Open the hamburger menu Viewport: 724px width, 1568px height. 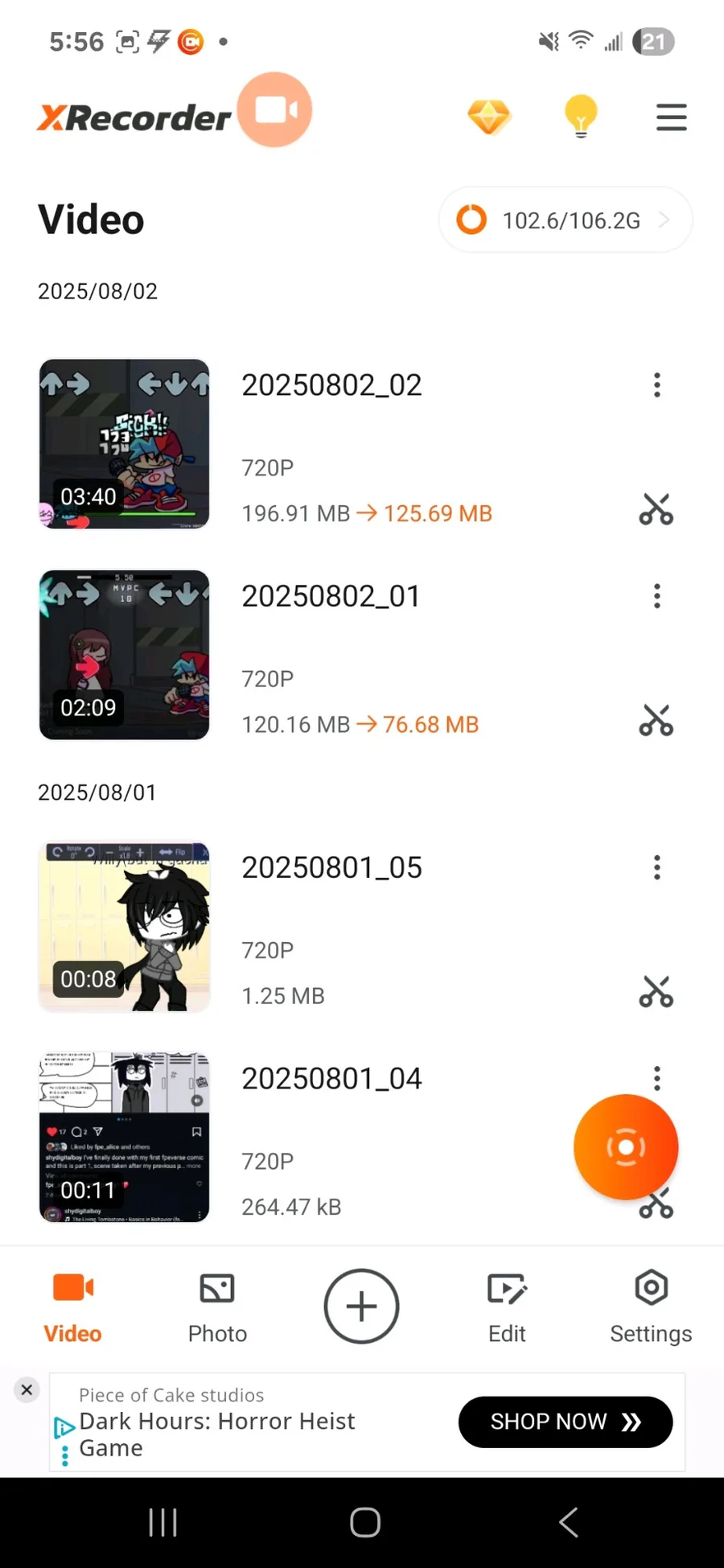tap(671, 117)
